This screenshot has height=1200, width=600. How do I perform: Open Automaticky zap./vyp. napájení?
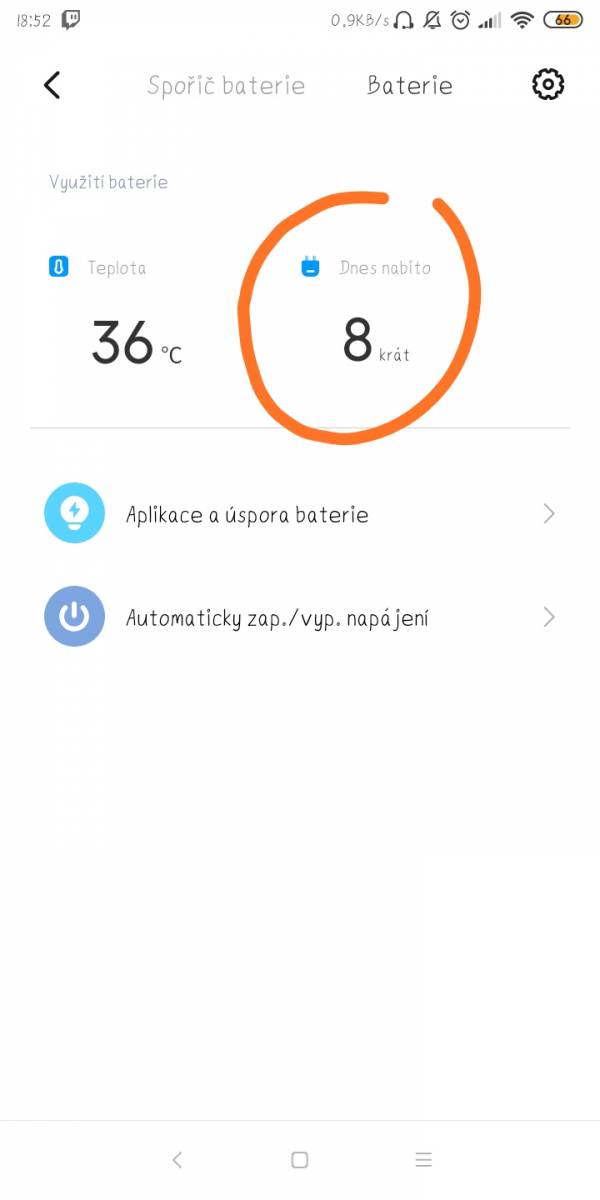(x=300, y=617)
